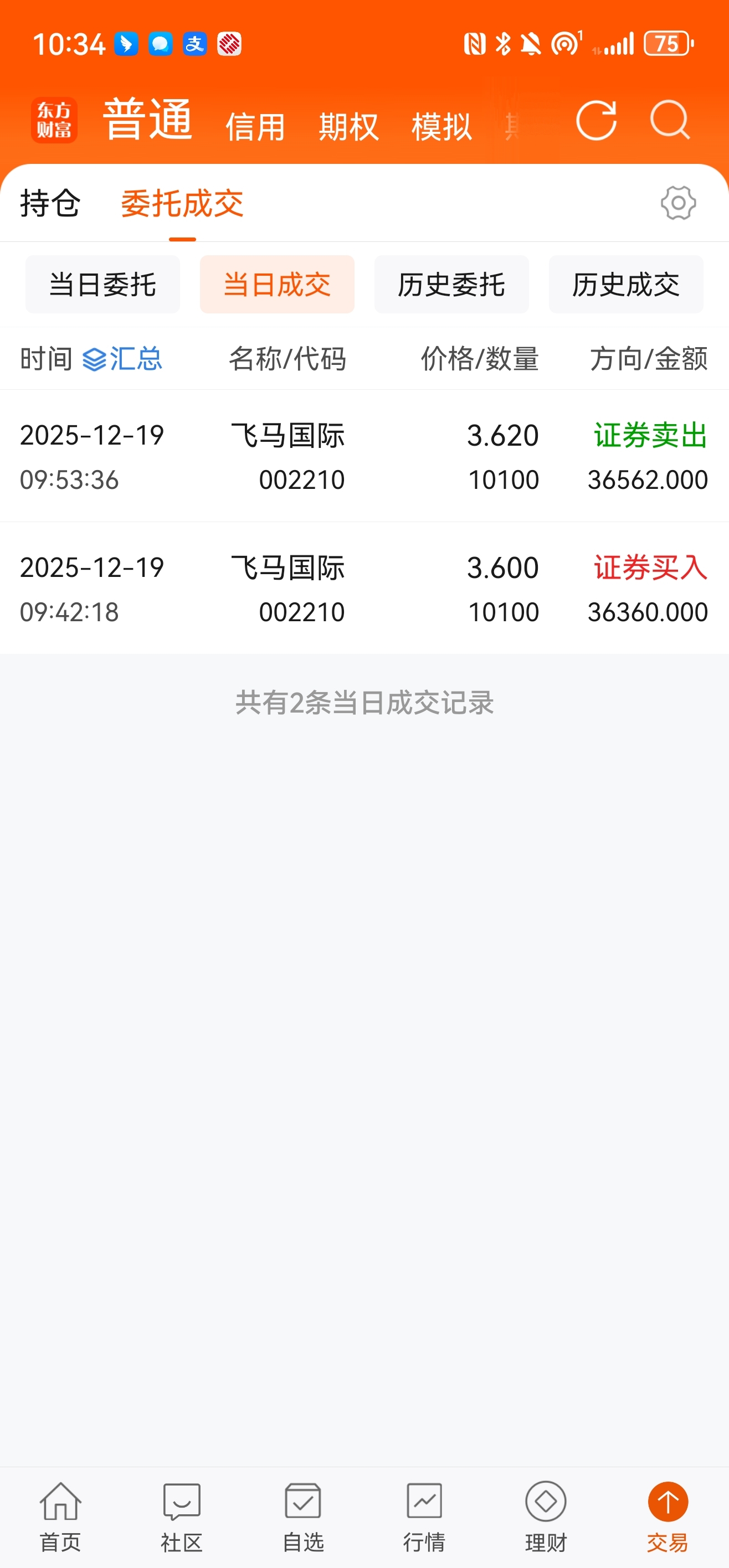
Task: Open the 行情 tab
Action: coord(424,1518)
